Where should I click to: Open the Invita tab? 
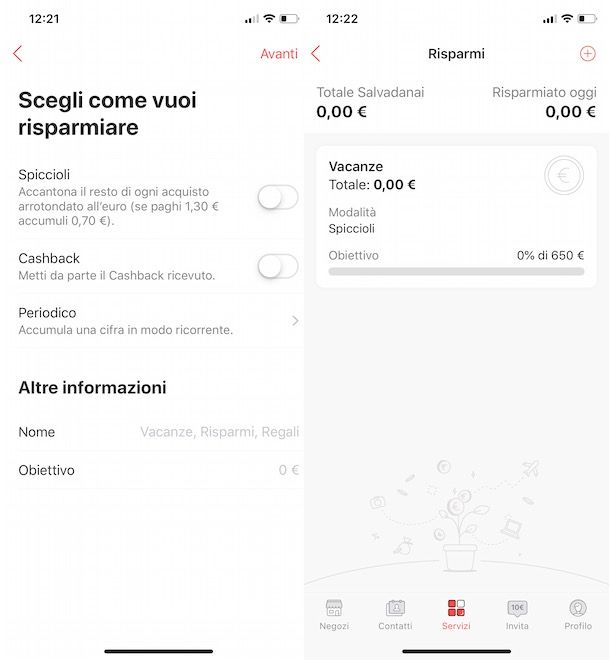tap(517, 614)
